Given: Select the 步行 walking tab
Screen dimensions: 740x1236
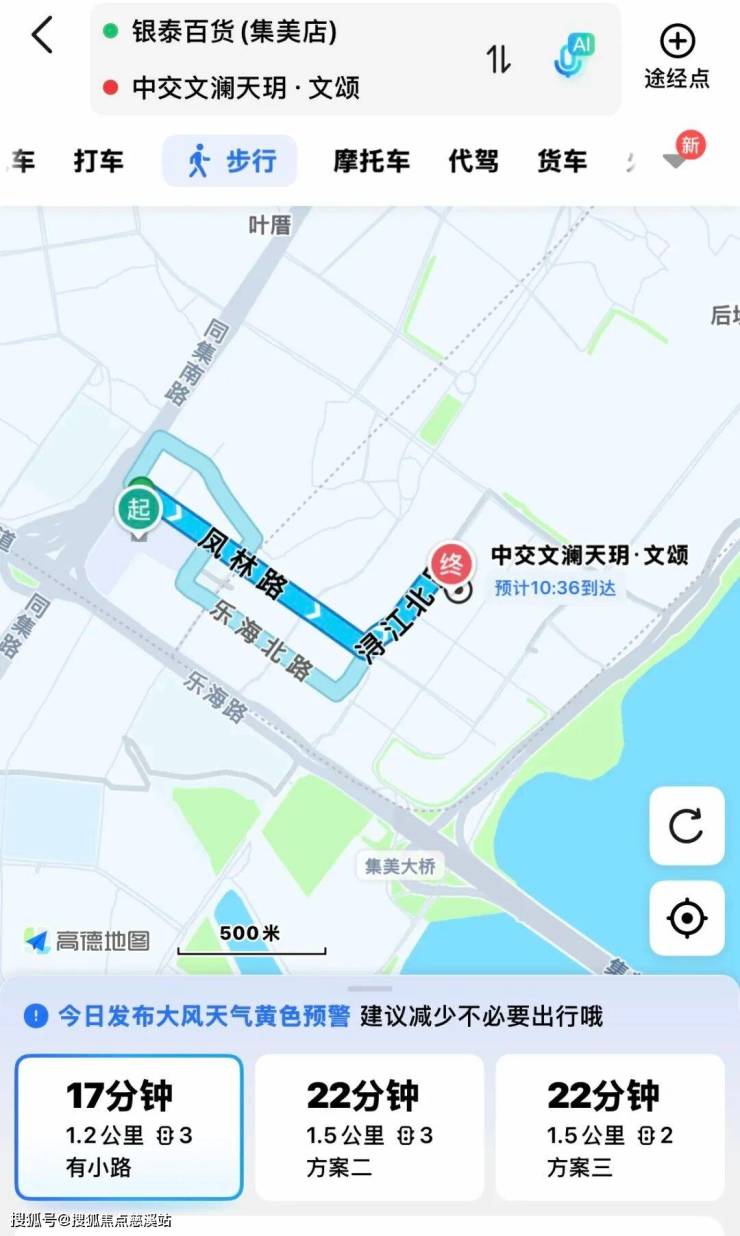Looking at the screenshot, I should pos(230,161).
